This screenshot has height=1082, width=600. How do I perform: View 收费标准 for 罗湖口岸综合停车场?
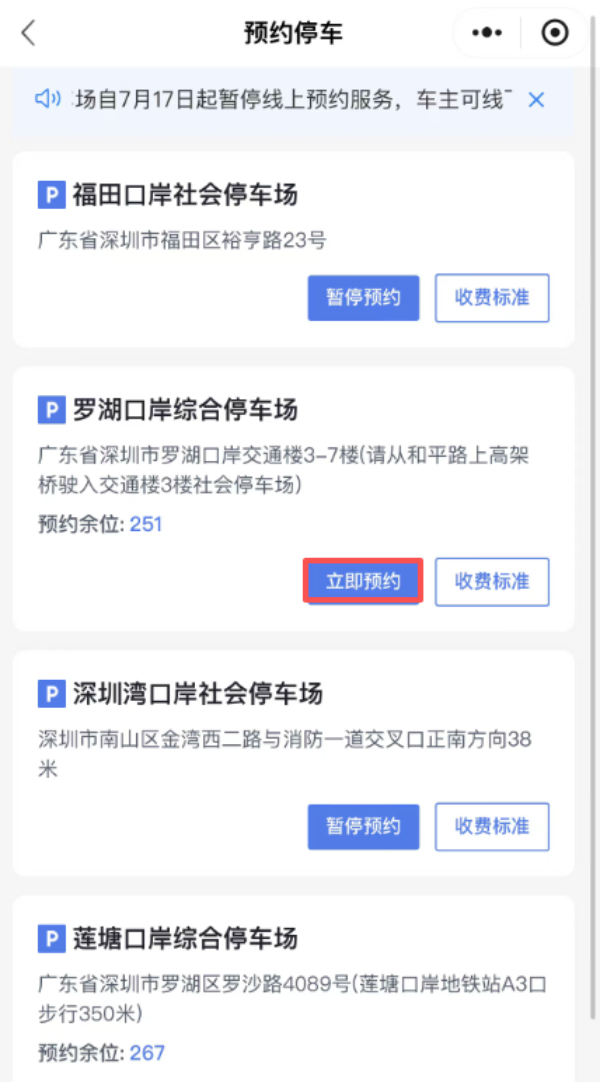pos(492,581)
